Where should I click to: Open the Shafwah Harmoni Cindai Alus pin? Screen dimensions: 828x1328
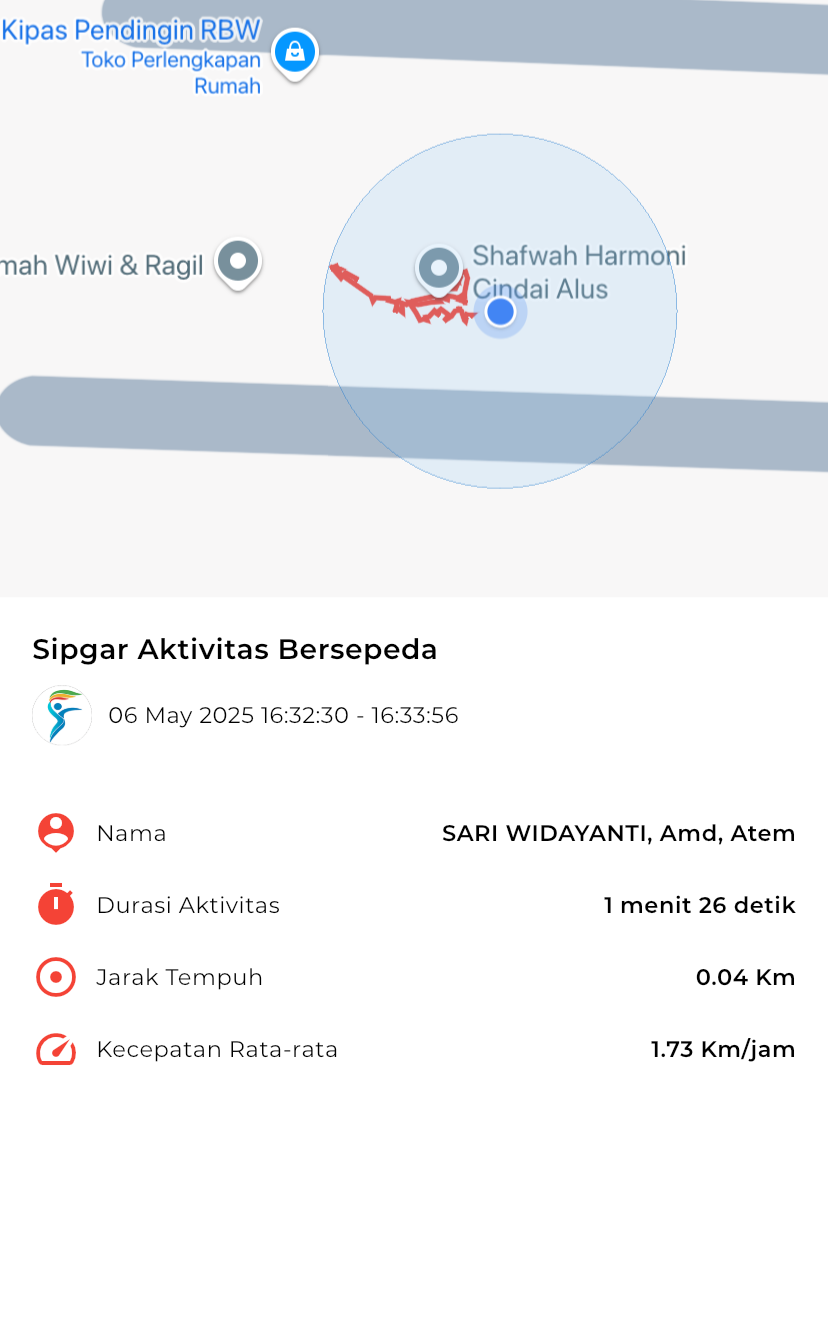(x=438, y=270)
